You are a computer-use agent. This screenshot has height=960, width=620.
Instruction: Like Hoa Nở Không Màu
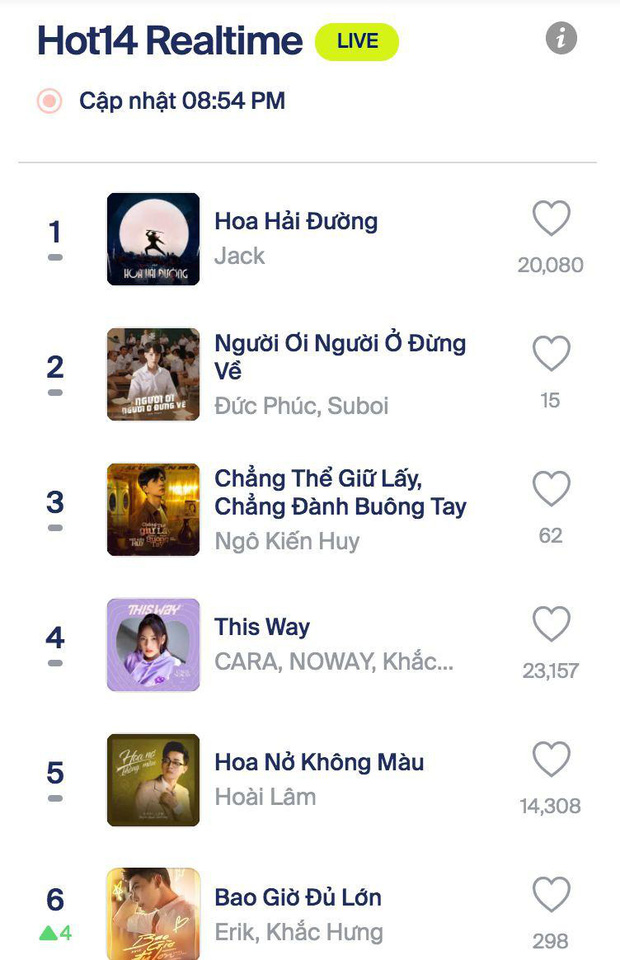click(x=550, y=760)
